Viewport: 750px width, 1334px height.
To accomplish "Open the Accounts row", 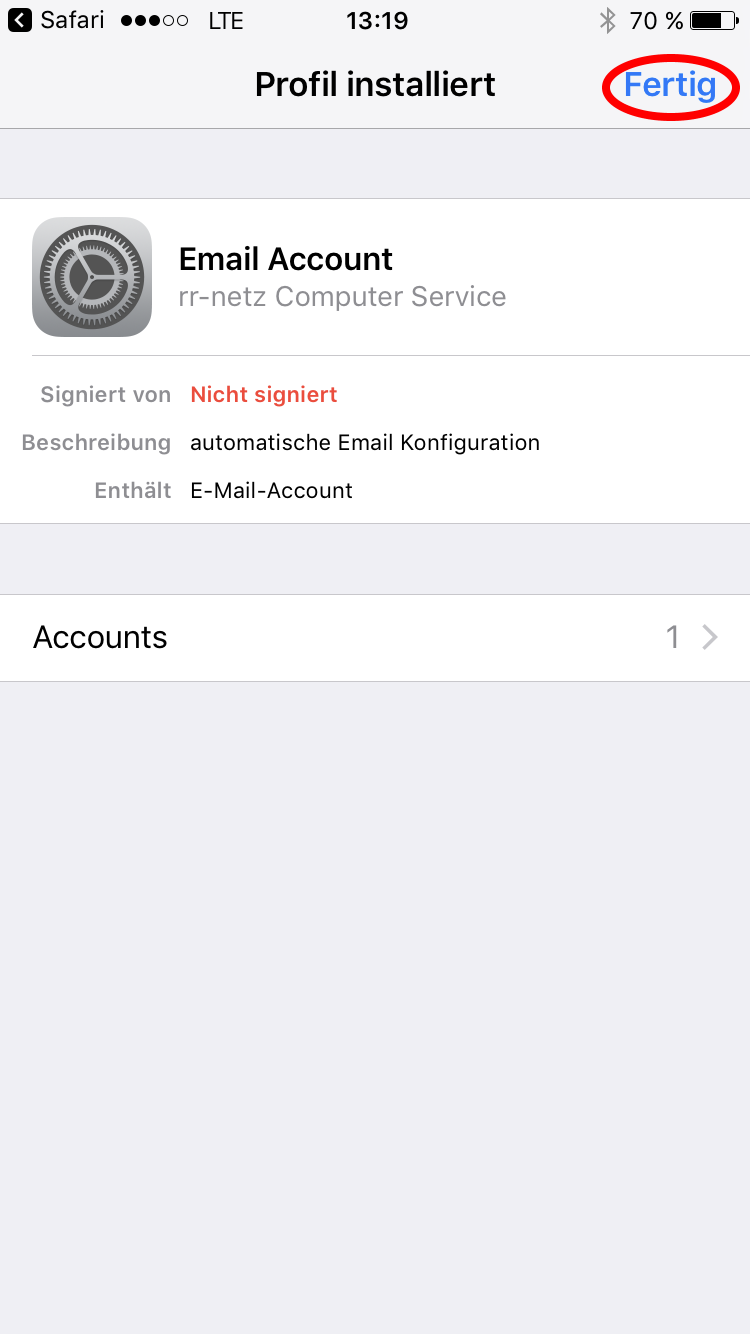I will pos(375,637).
